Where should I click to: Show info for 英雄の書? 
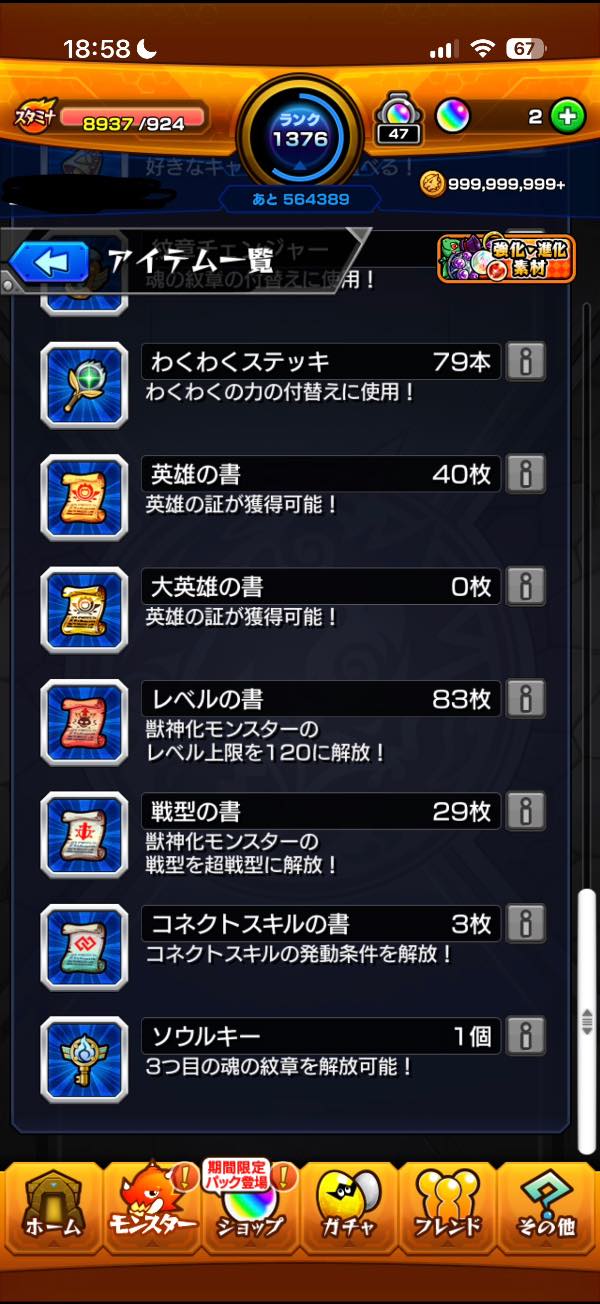click(526, 475)
